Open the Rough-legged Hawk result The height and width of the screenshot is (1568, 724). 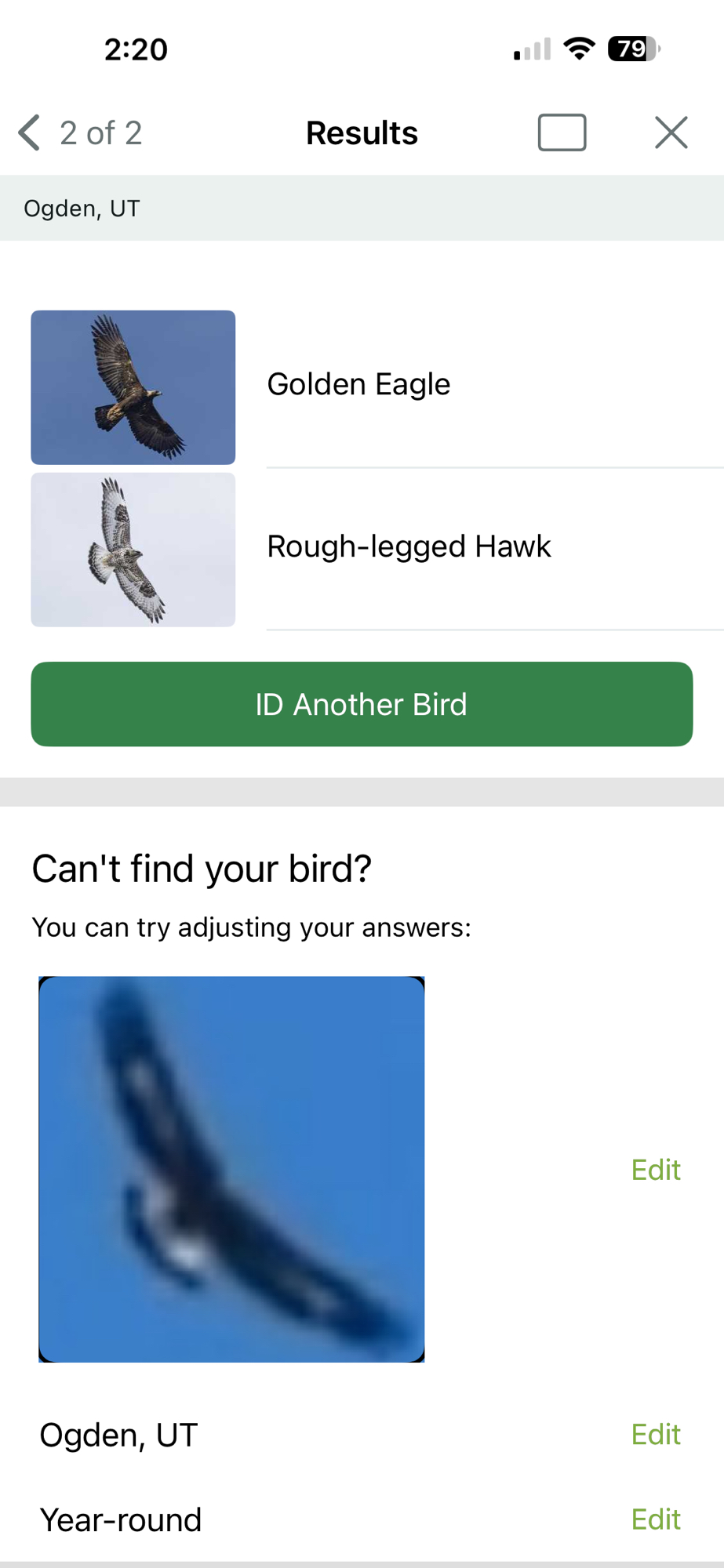click(408, 547)
